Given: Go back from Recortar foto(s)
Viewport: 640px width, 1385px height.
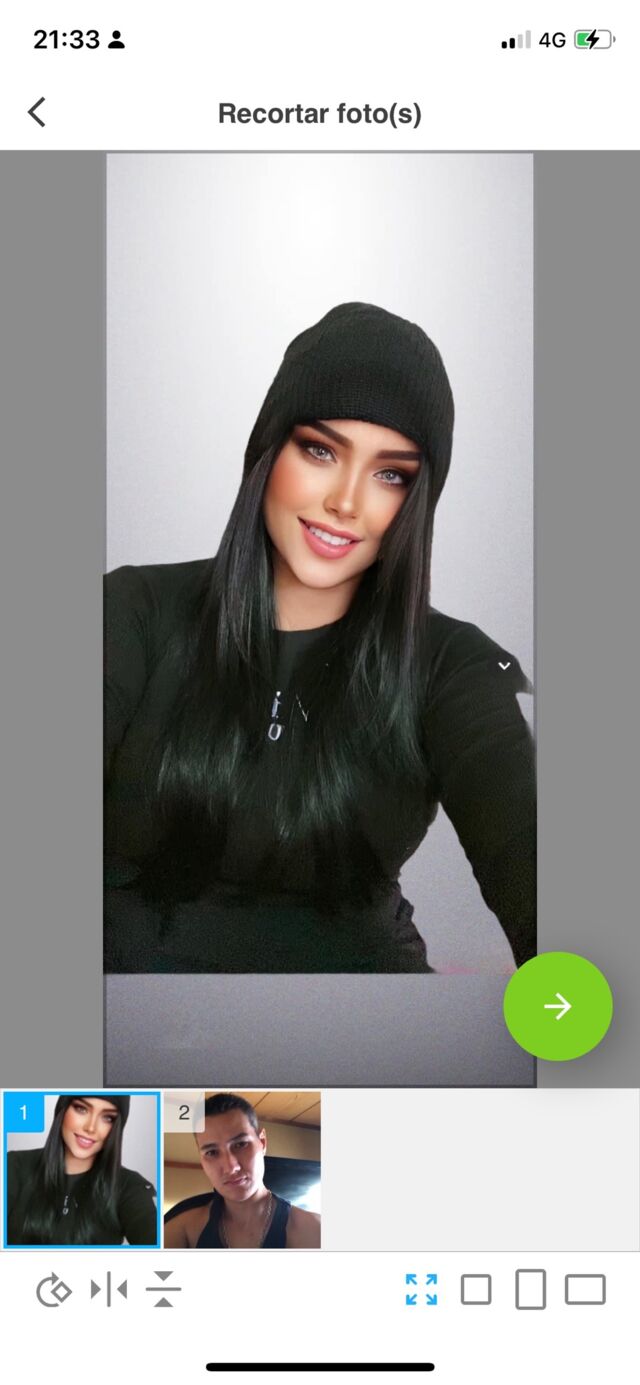Looking at the screenshot, I should point(37,112).
